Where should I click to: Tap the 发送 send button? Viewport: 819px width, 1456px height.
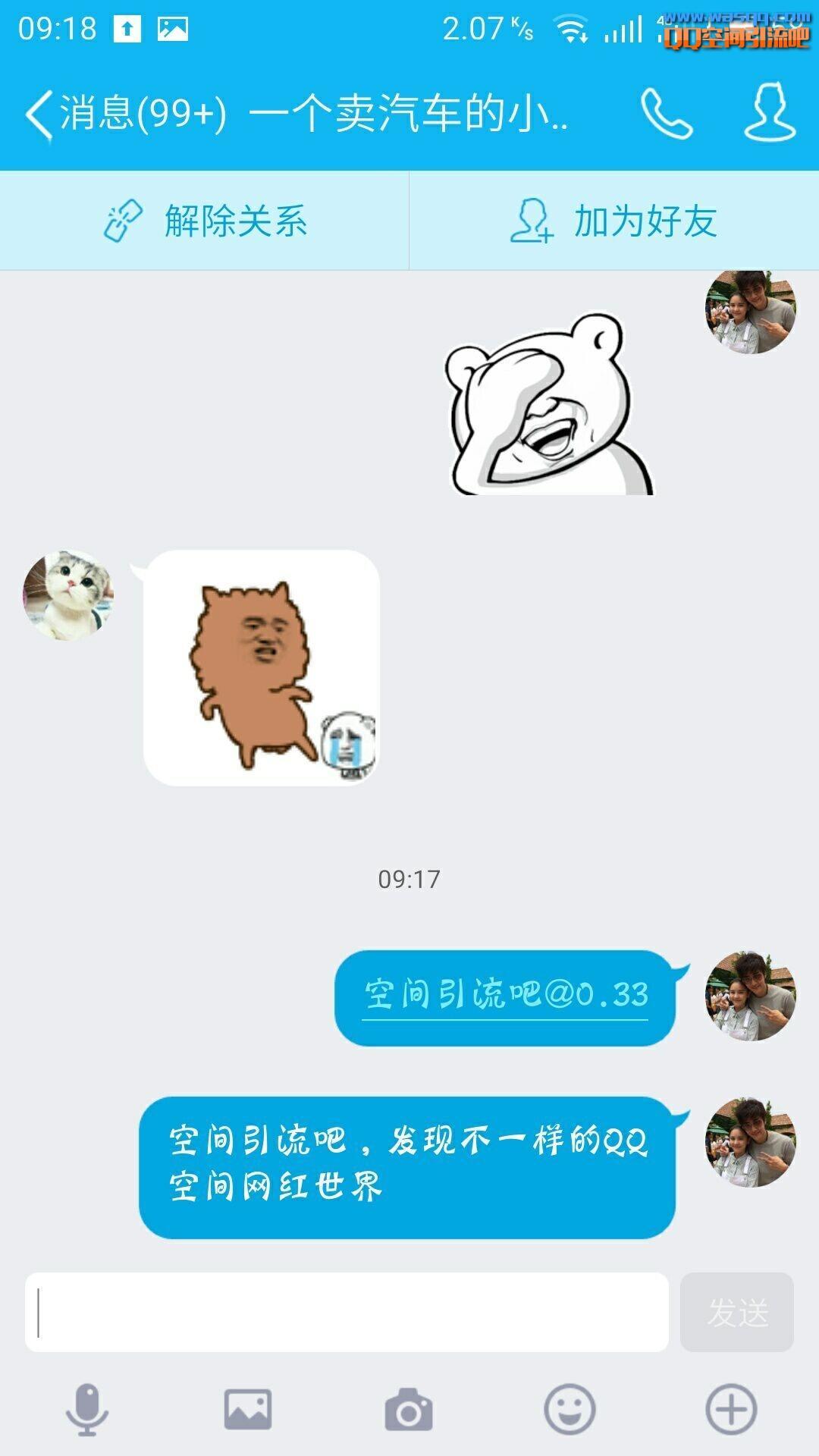736,1312
